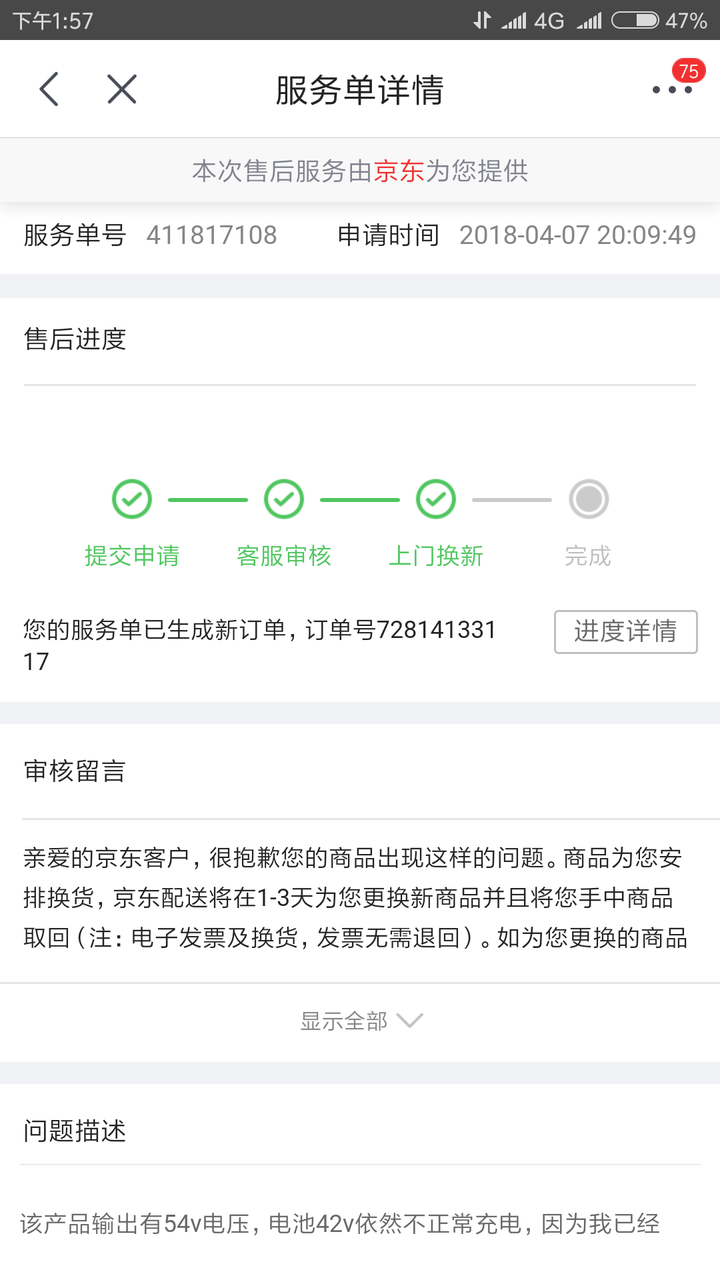
Task: Click the back arrow icon
Action: pos(48,89)
